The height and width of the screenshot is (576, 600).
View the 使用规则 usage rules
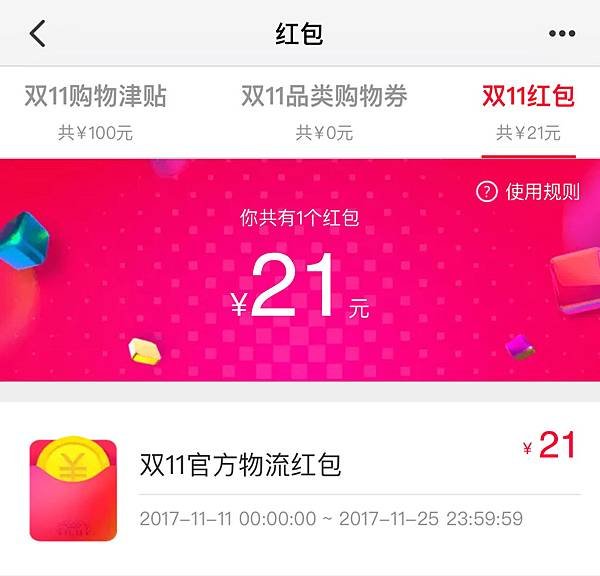click(x=529, y=192)
